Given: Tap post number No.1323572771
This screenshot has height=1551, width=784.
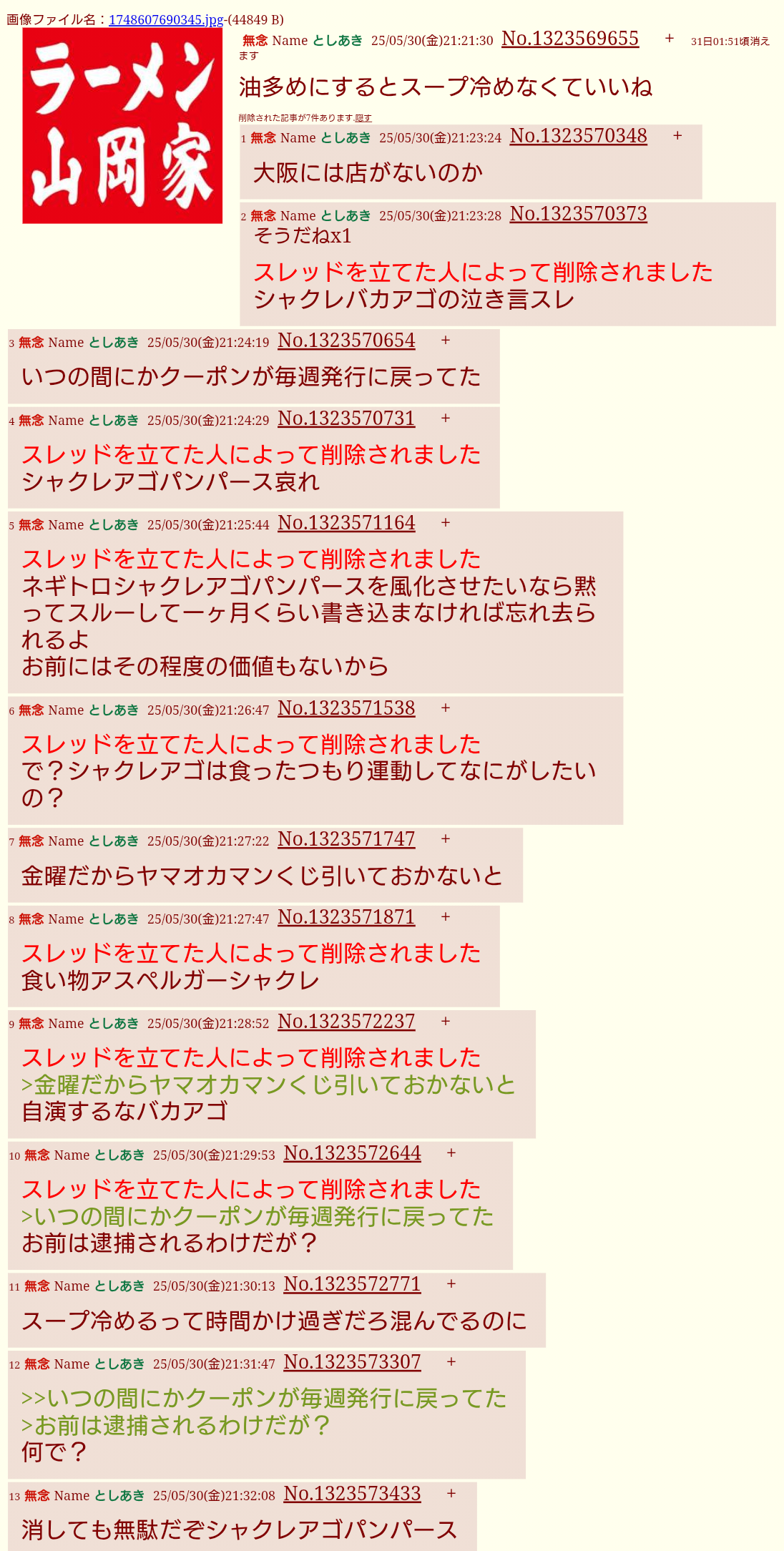Looking at the screenshot, I should 352,1284.
